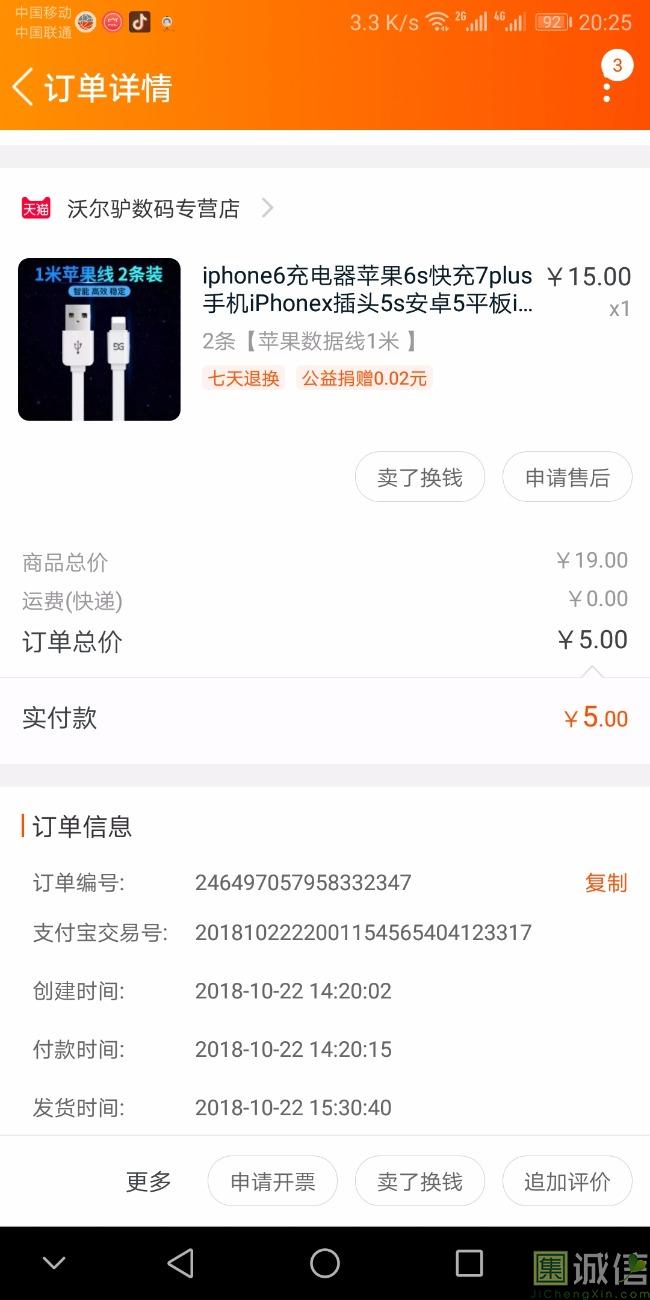Screen dimensions: 650x1300
Task: Copy the order number with 复制
Action: coord(605,883)
